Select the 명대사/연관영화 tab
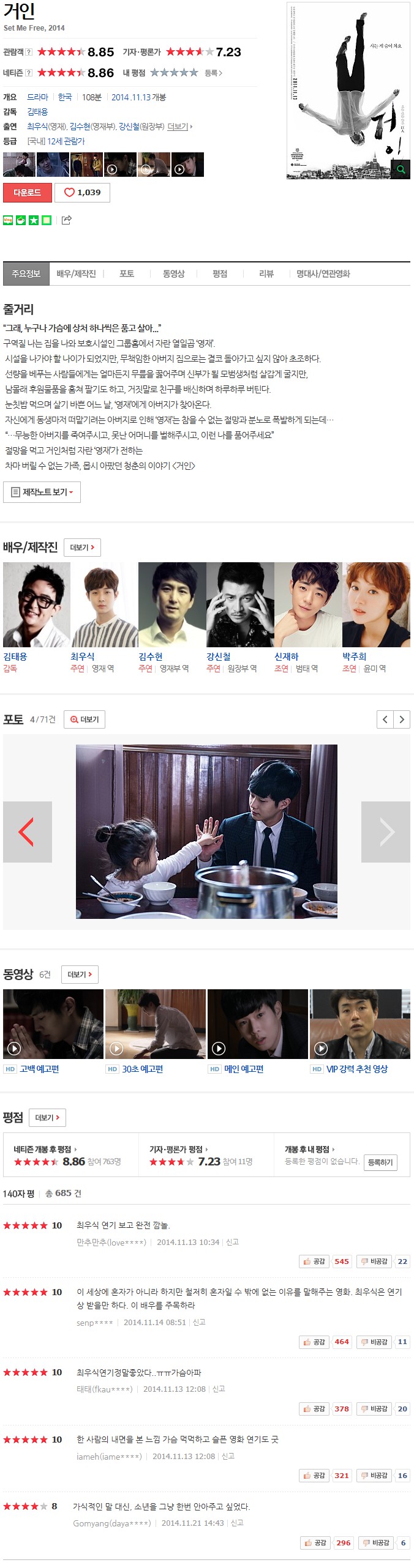The image size is (414, 1568). (x=323, y=274)
